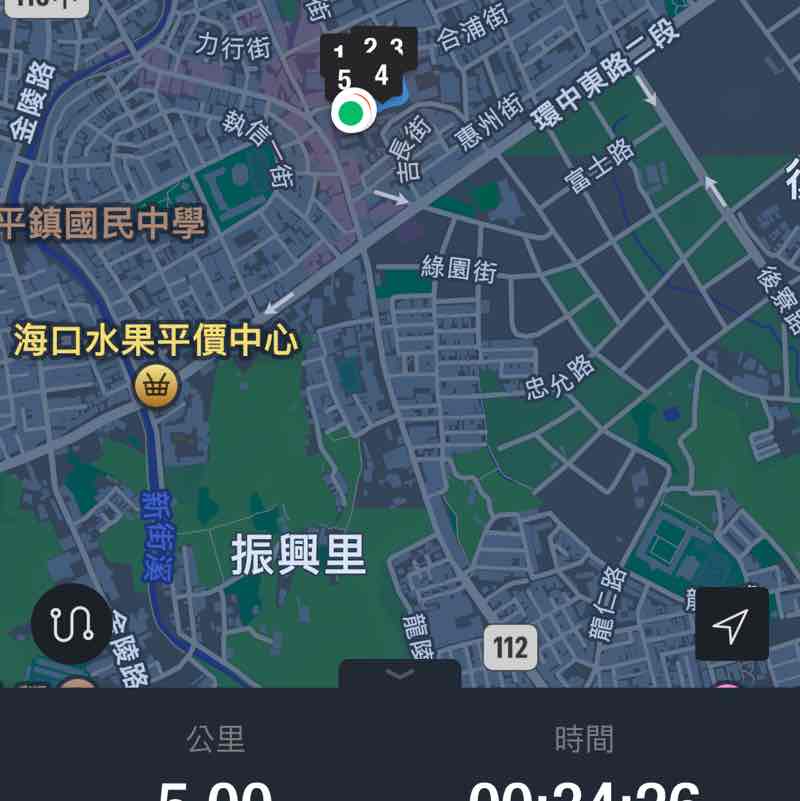Viewport: 800px width, 801px height.
Task: Click the shopping basket POI icon
Action: click(x=156, y=383)
